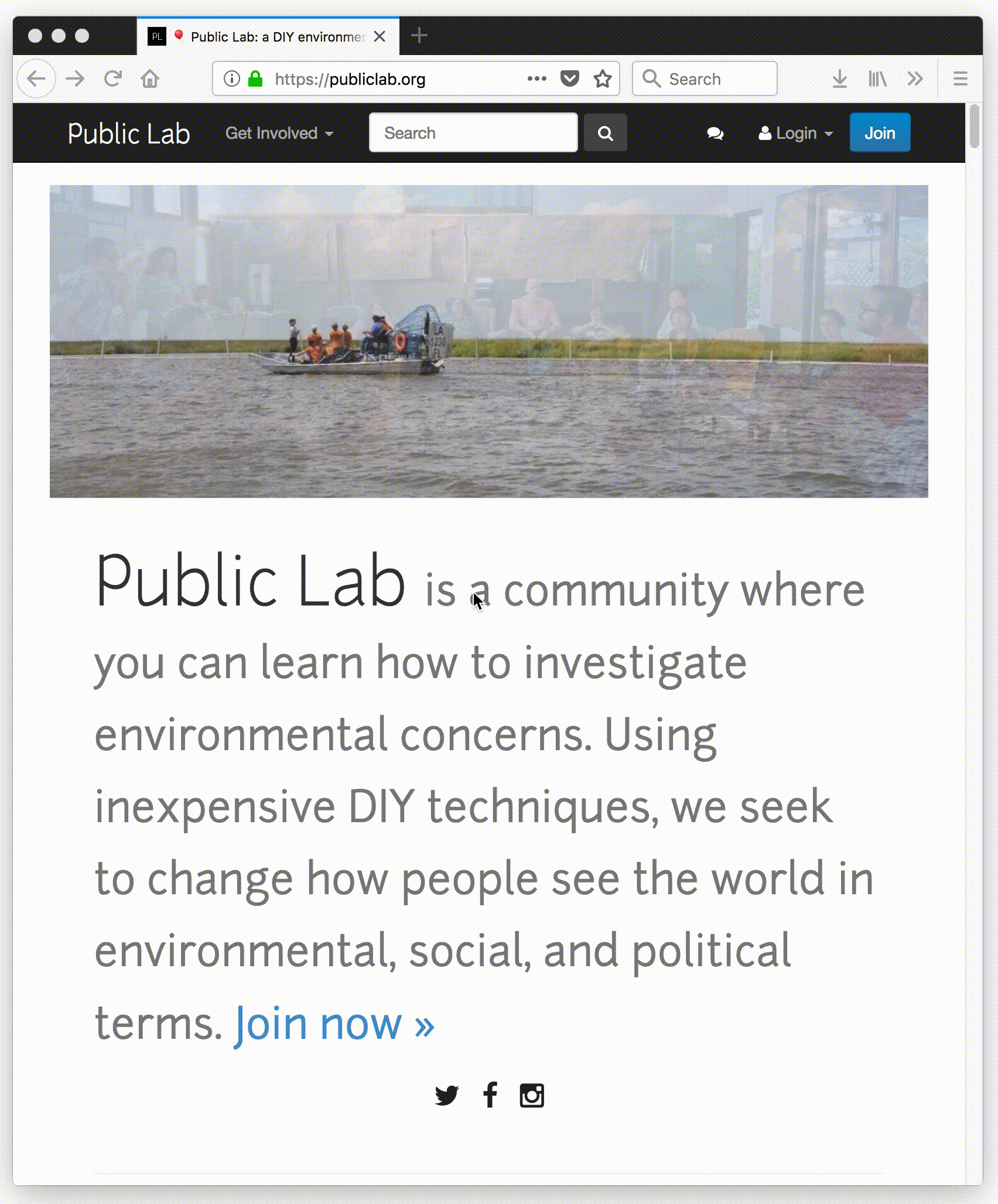
Task: Open the comments chat bubbles icon
Action: (715, 134)
